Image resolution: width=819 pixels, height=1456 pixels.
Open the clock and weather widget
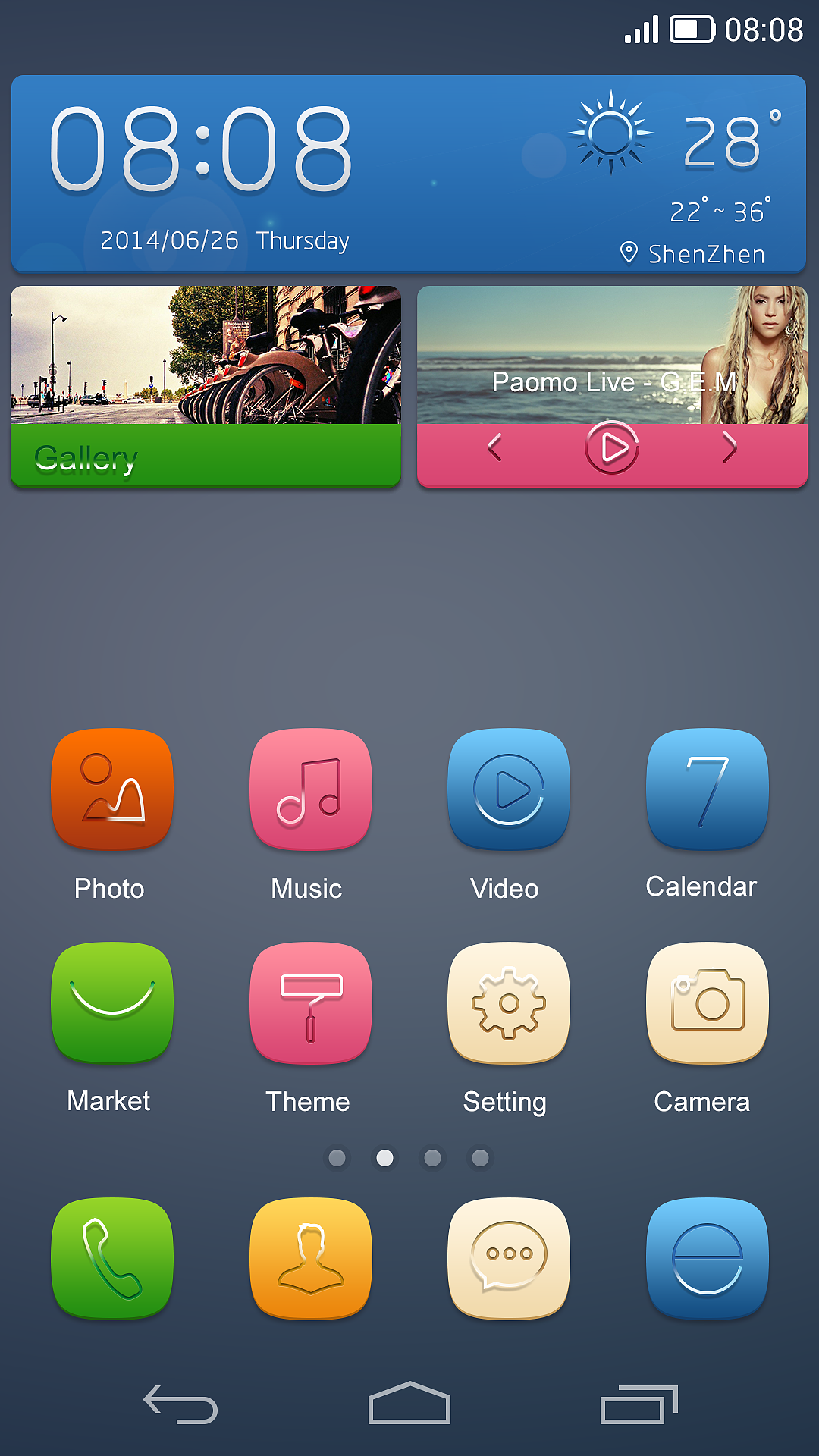pyautogui.click(x=409, y=174)
